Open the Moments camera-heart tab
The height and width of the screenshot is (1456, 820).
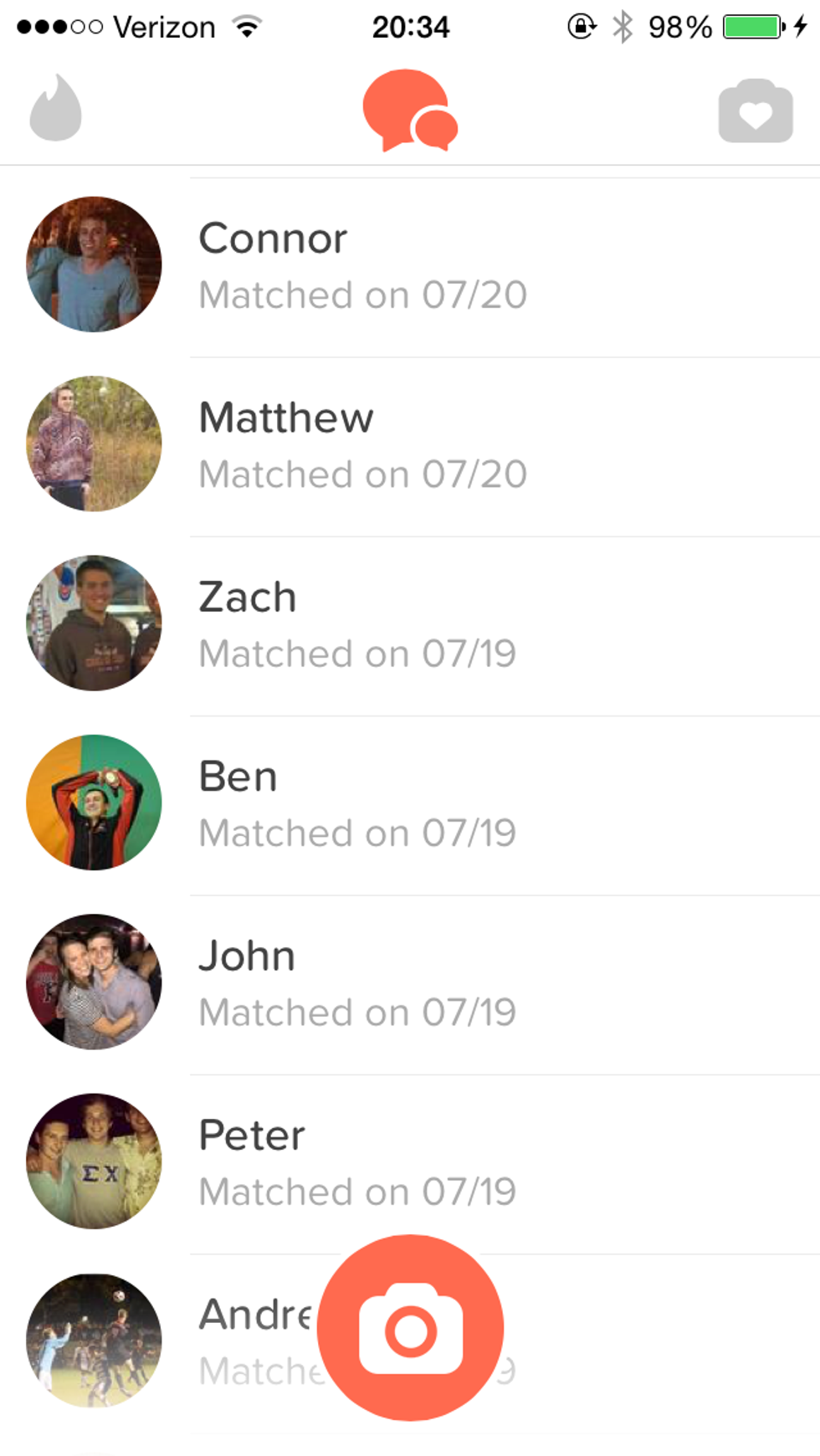[x=755, y=111]
